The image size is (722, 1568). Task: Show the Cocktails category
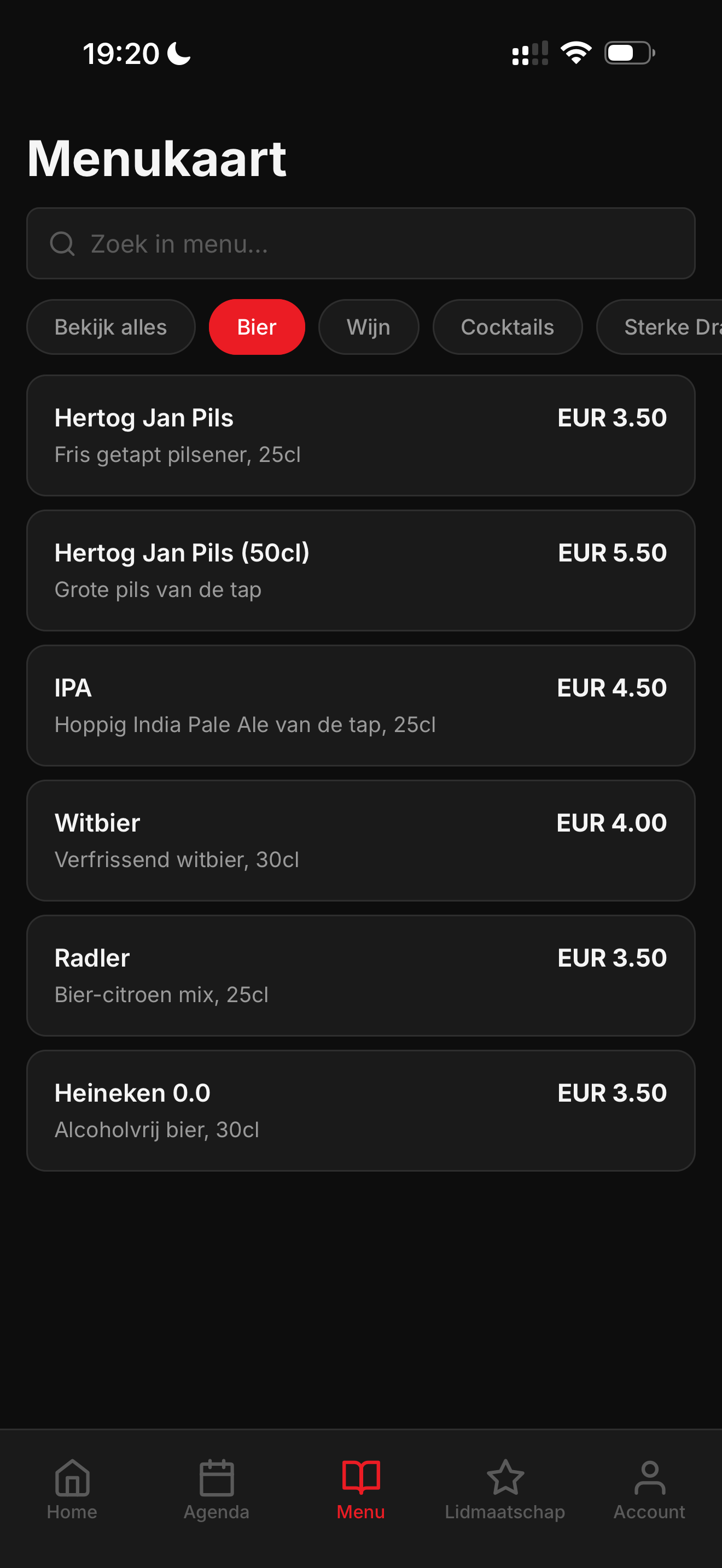507,327
